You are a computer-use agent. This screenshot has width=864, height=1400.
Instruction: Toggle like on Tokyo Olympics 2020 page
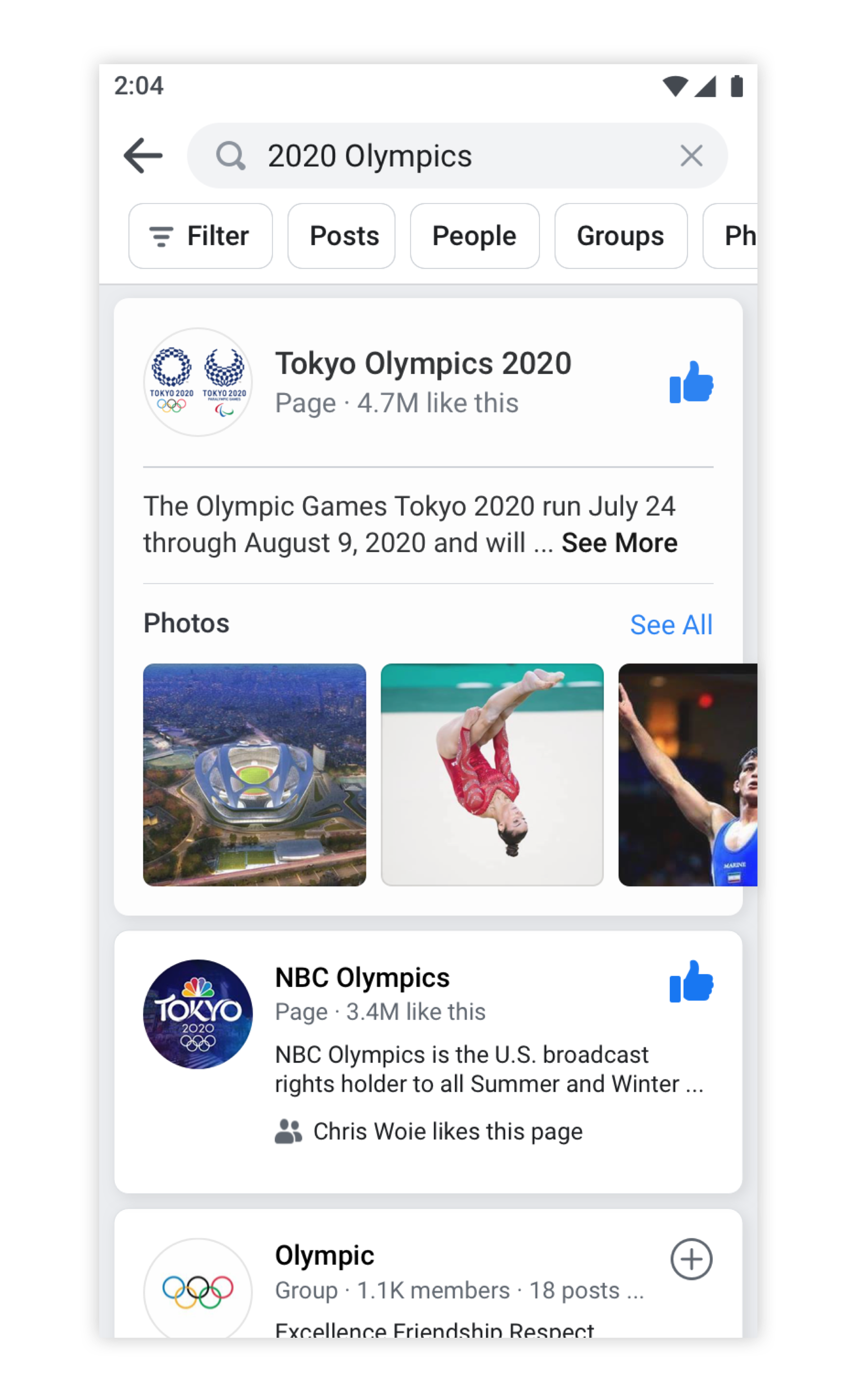point(691,382)
